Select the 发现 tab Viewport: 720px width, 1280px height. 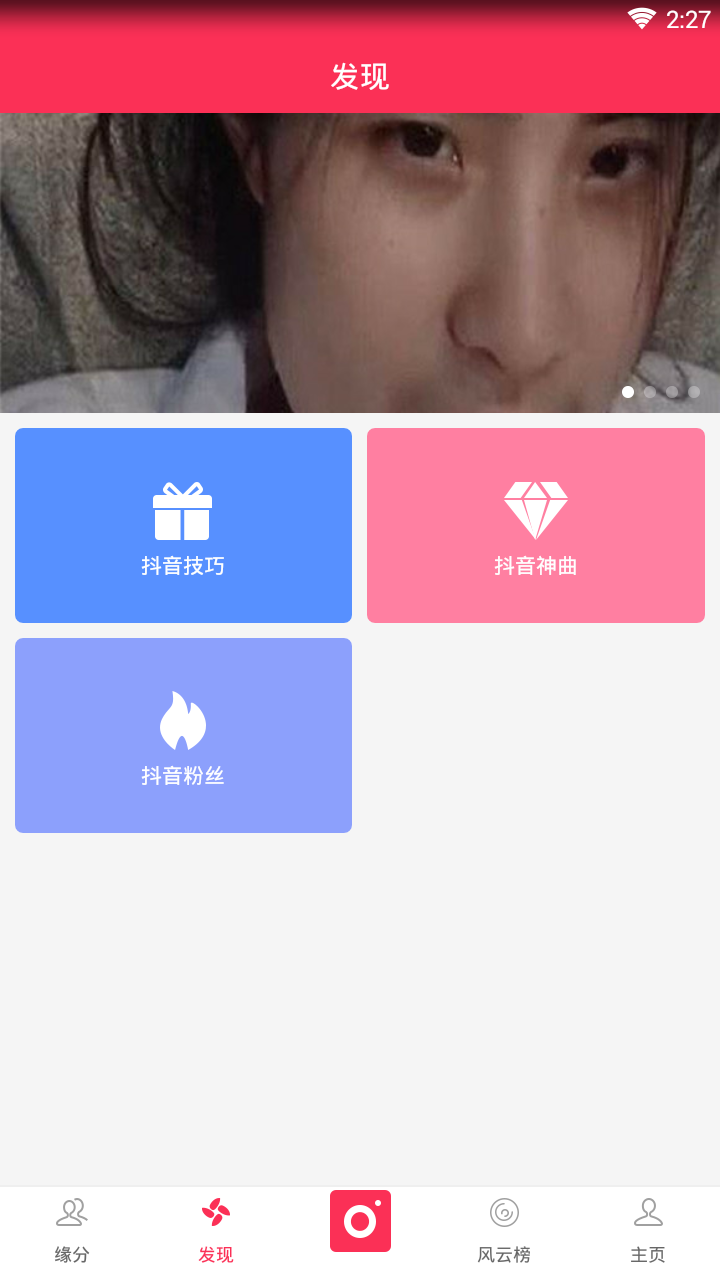pos(216,1232)
